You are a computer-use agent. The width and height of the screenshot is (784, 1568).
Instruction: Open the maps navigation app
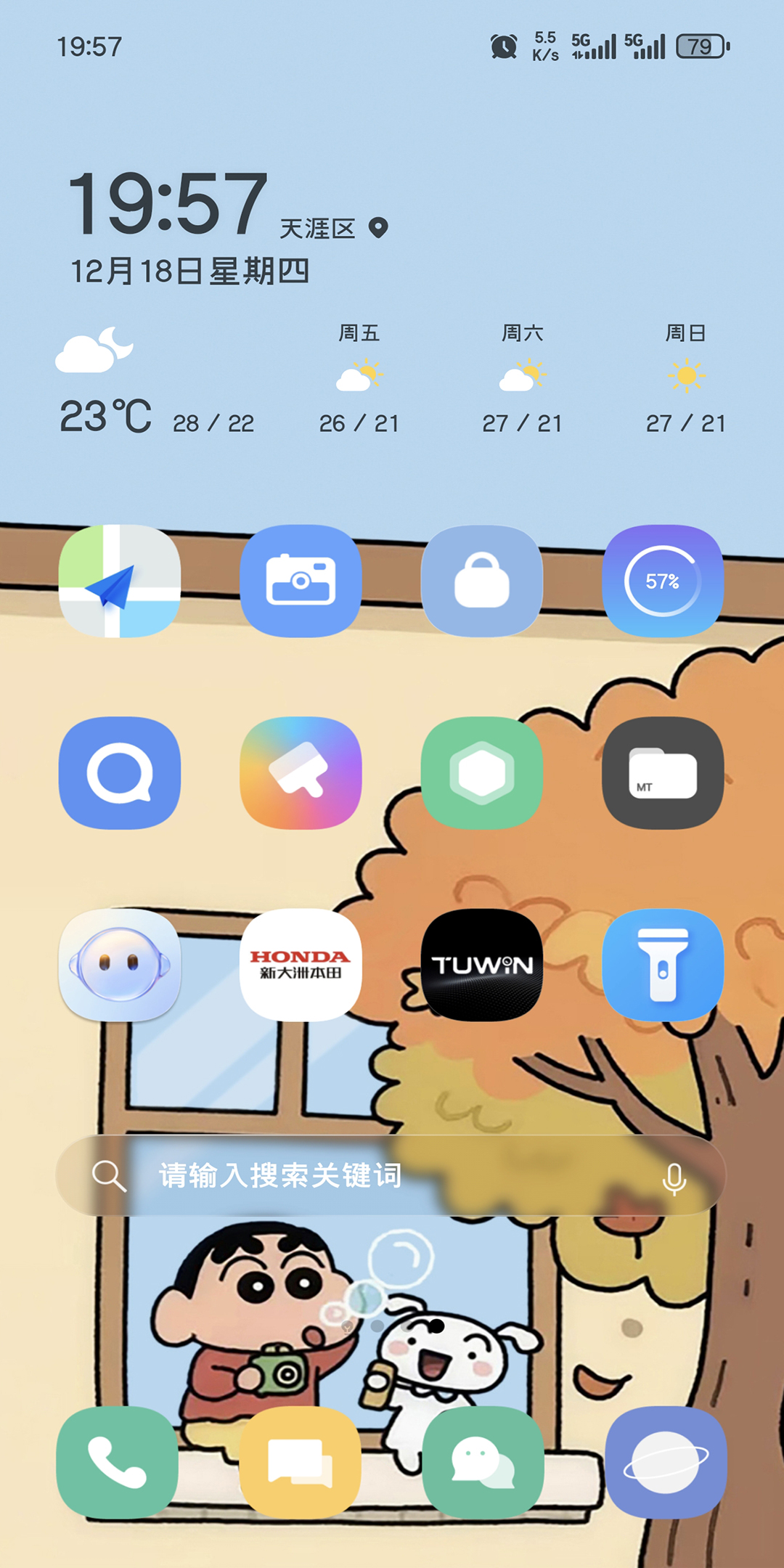pos(119,581)
